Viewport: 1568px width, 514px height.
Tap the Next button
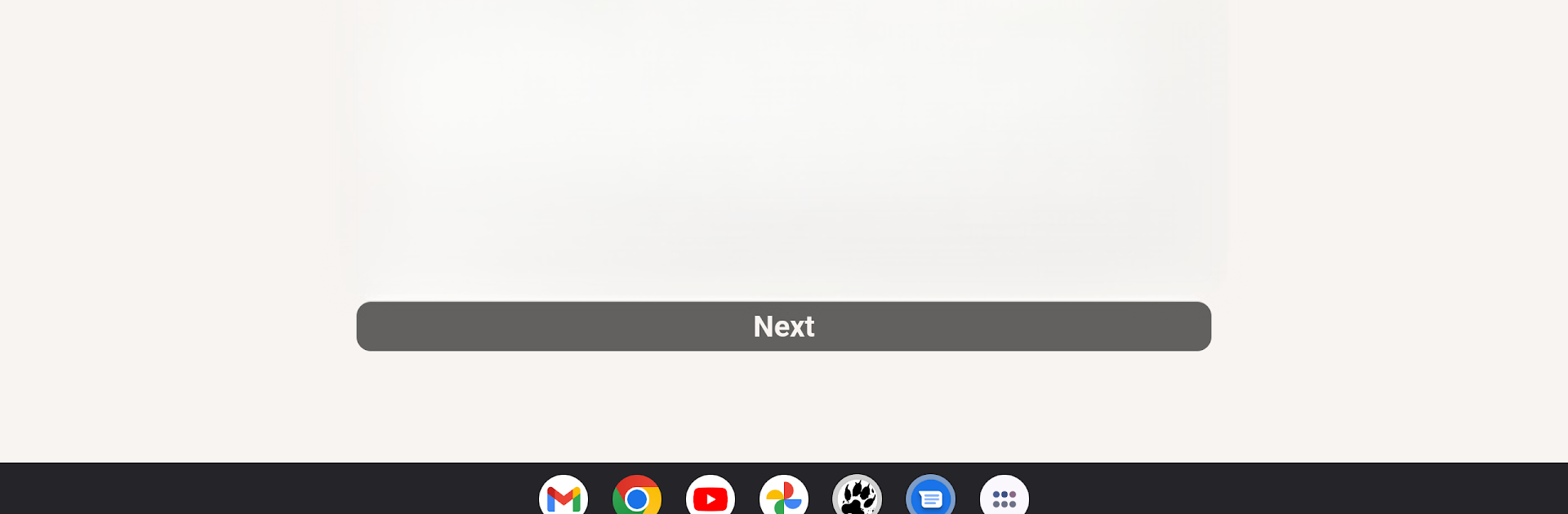[783, 326]
